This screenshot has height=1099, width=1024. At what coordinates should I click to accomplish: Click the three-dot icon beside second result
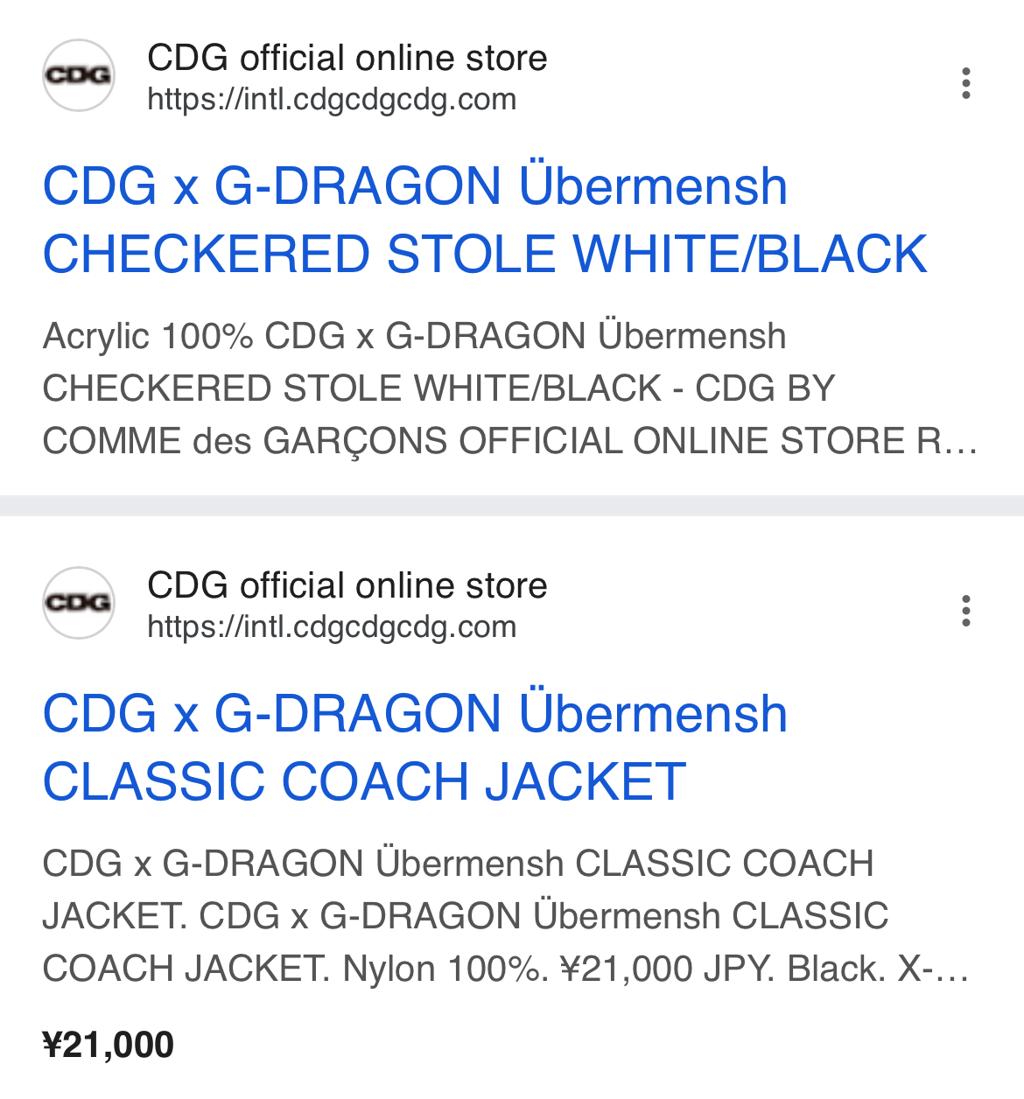[x=965, y=613]
